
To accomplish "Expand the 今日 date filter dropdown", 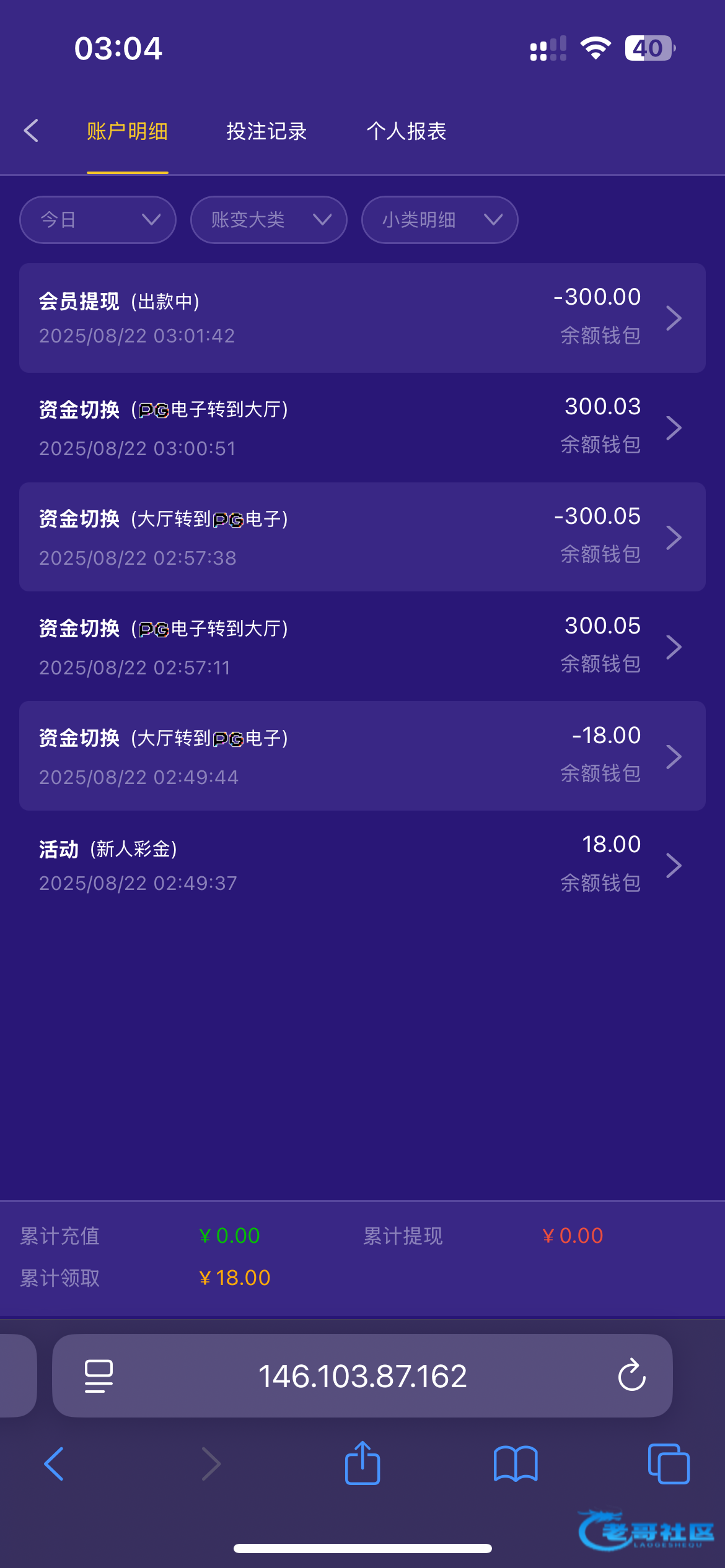I will (98, 220).
